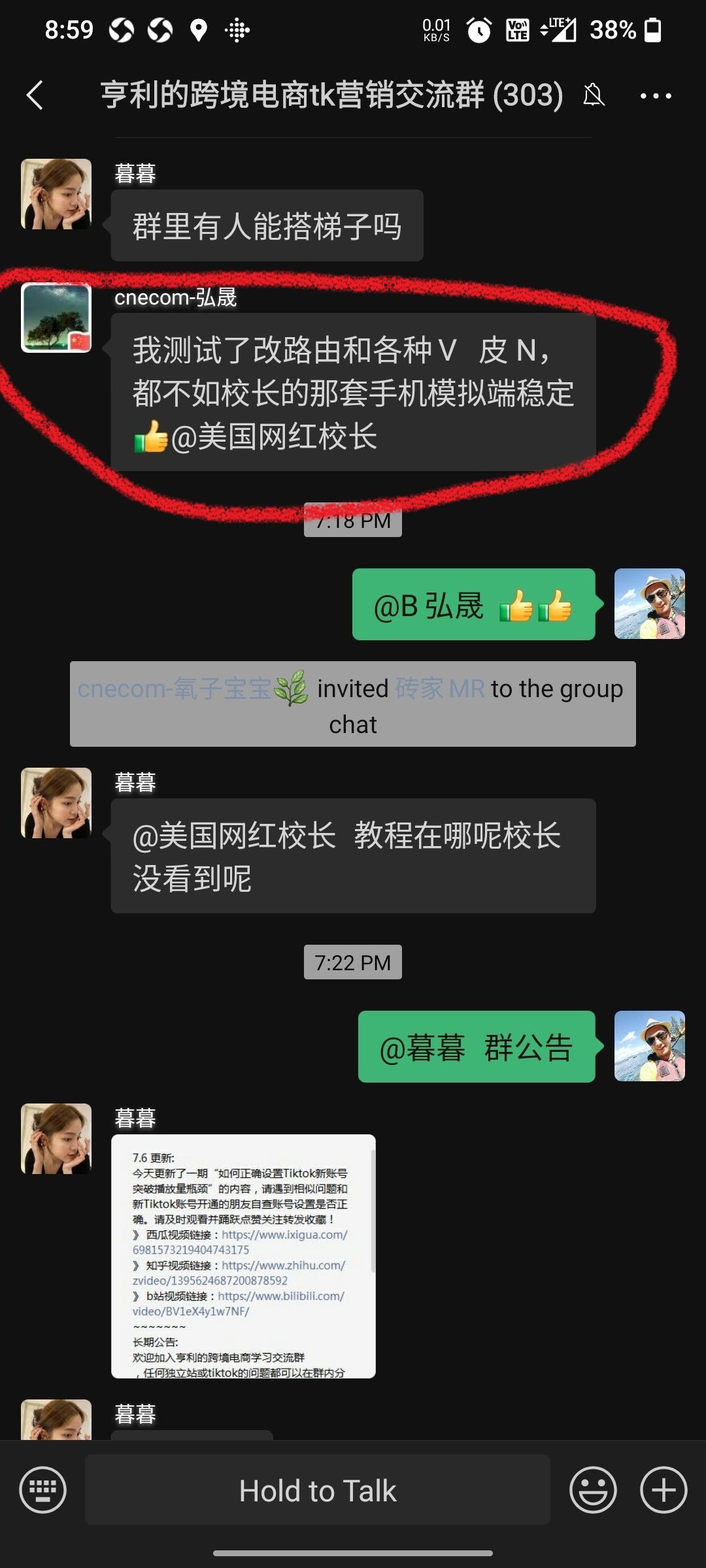Open the announcement screenshot sent by 暮暮
This screenshot has height=1568, width=706.
pos(243,1256)
